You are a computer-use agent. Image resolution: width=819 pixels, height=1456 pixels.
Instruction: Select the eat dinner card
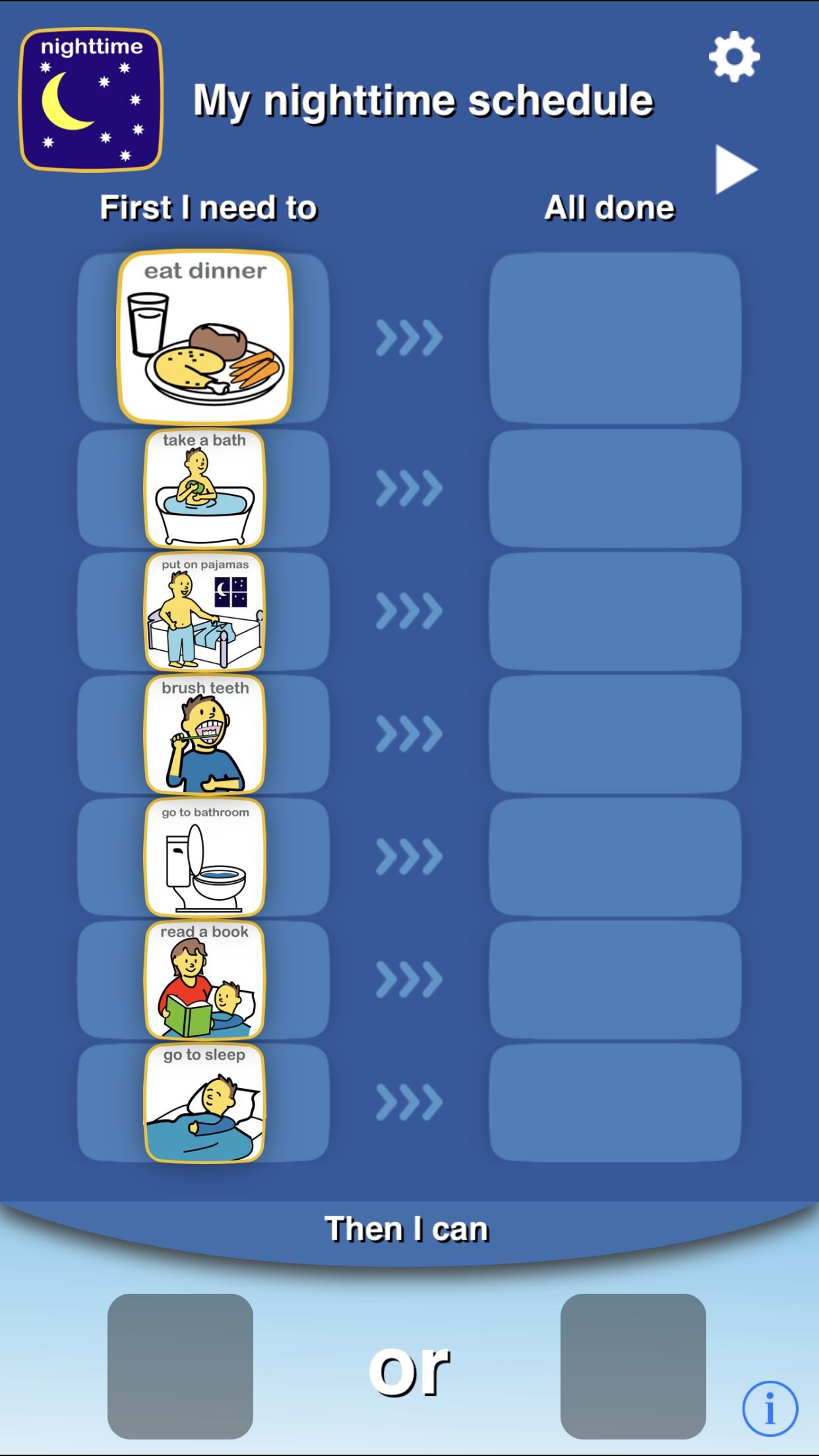pyautogui.click(x=205, y=337)
